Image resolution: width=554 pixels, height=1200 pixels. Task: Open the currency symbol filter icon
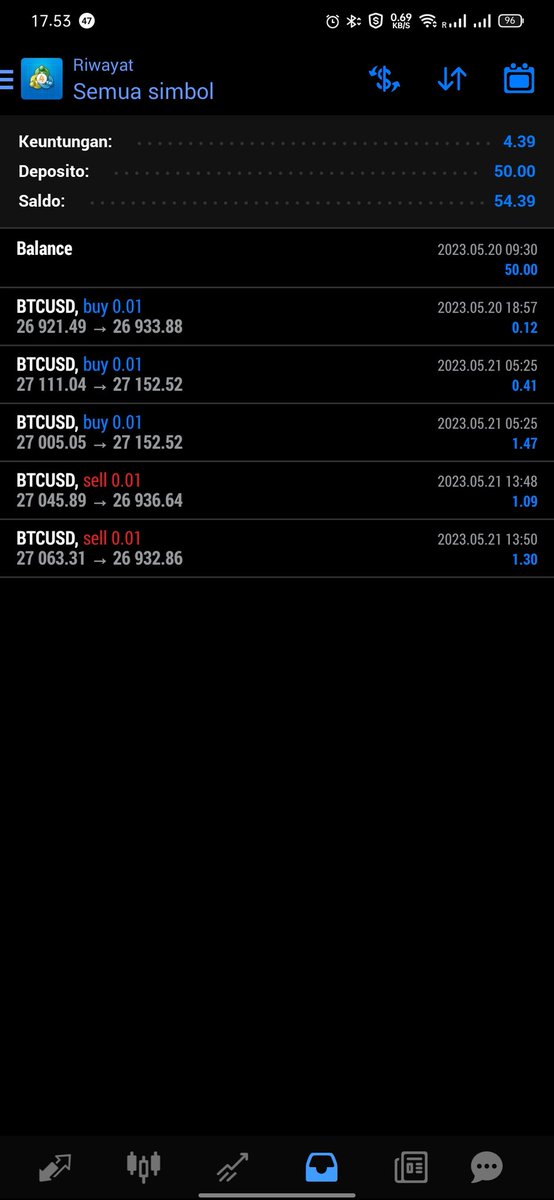pos(384,79)
